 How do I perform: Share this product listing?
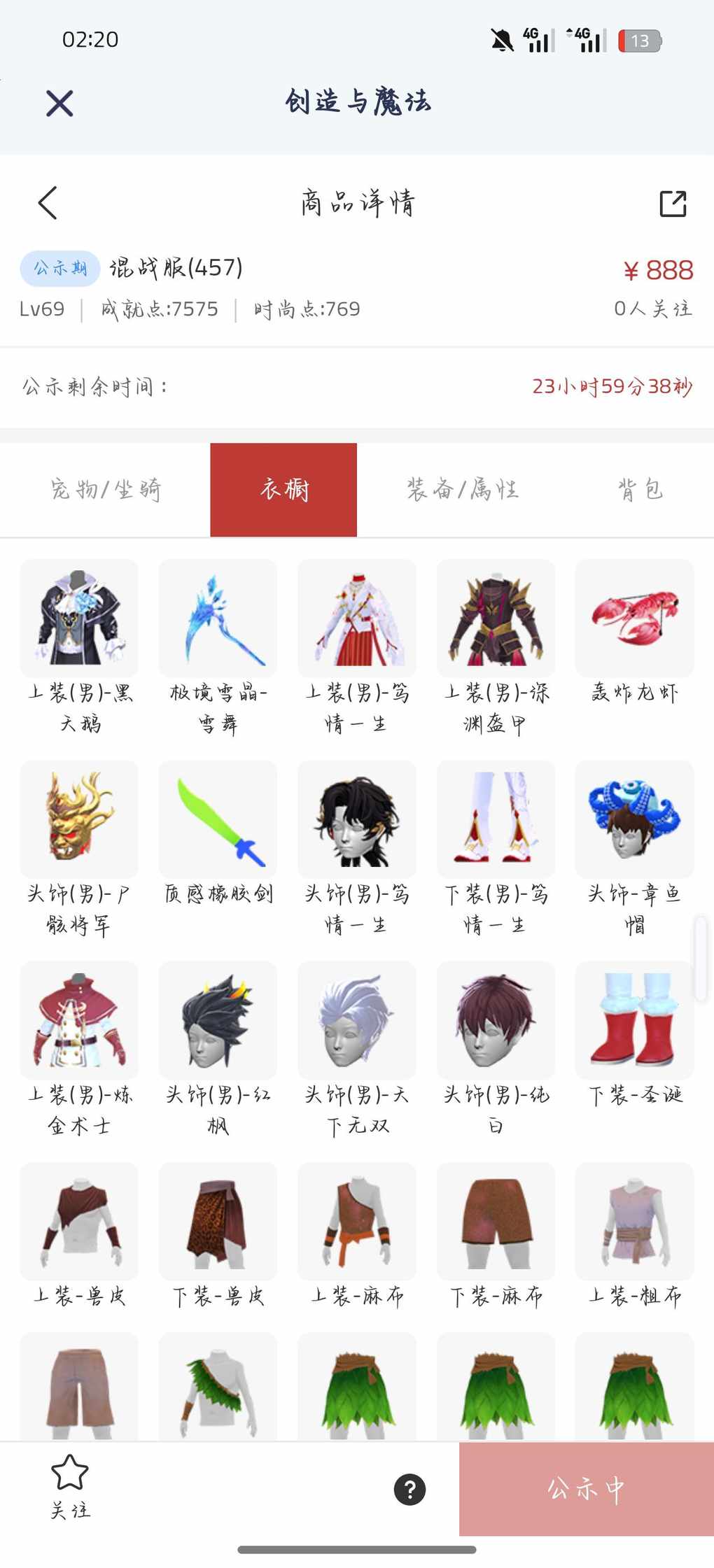(x=673, y=204)
